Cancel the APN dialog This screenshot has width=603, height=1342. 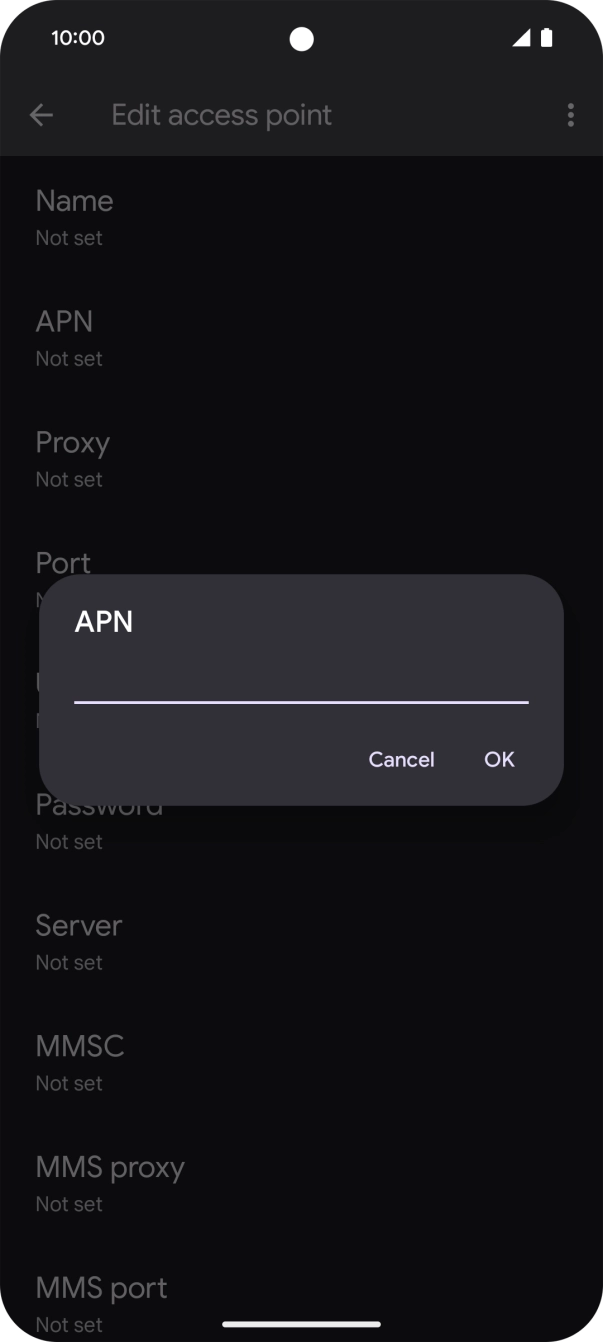click(401, 760)
